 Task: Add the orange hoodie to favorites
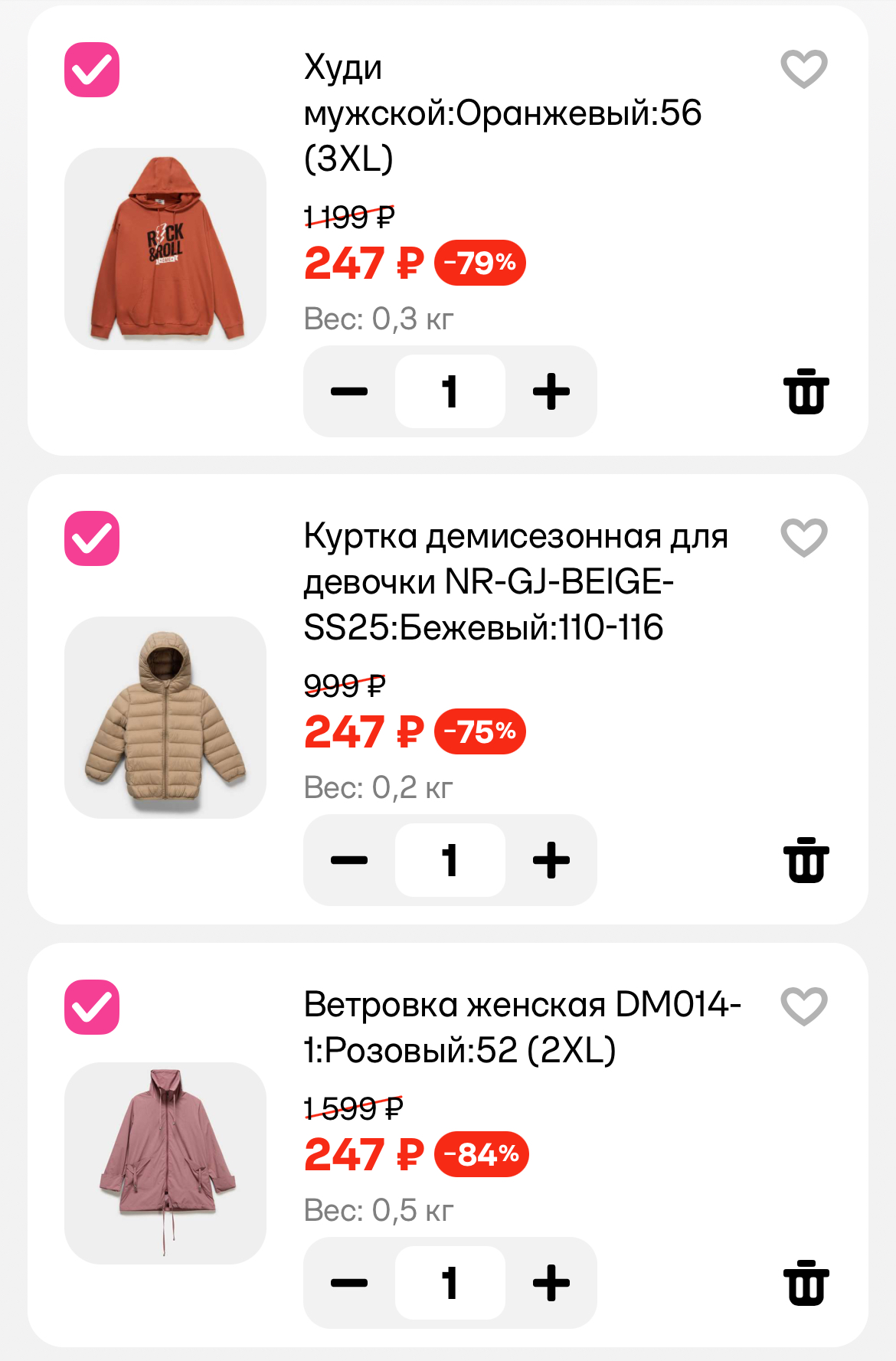coord(803,69)
